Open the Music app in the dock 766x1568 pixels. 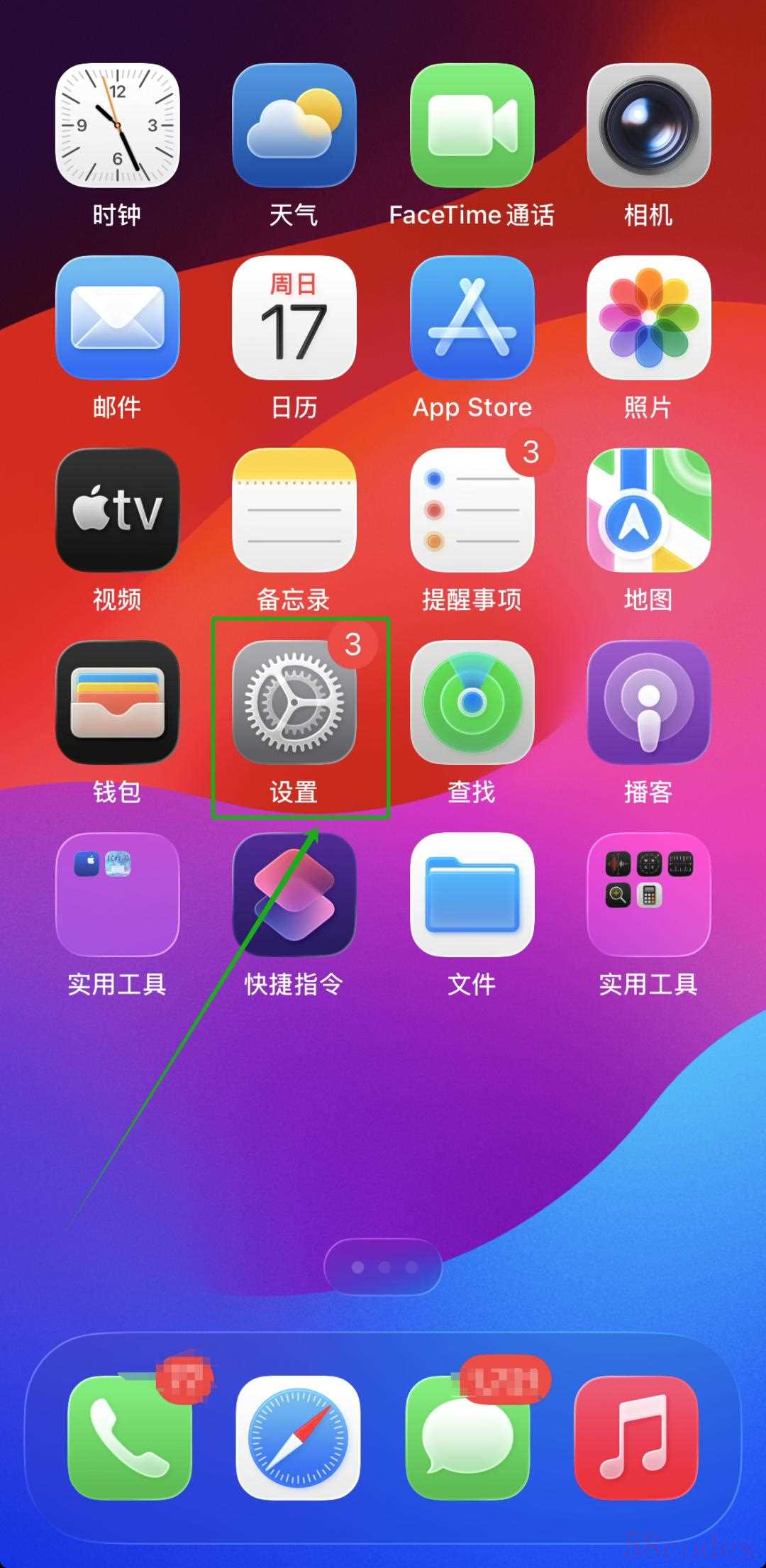click(636, 1438)
